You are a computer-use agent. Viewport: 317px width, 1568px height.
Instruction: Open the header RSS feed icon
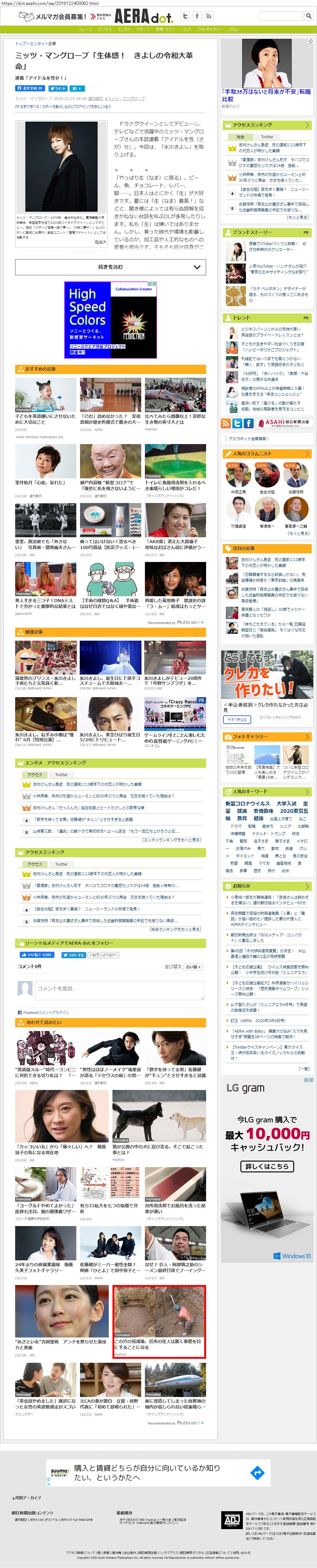pos(209,16)
